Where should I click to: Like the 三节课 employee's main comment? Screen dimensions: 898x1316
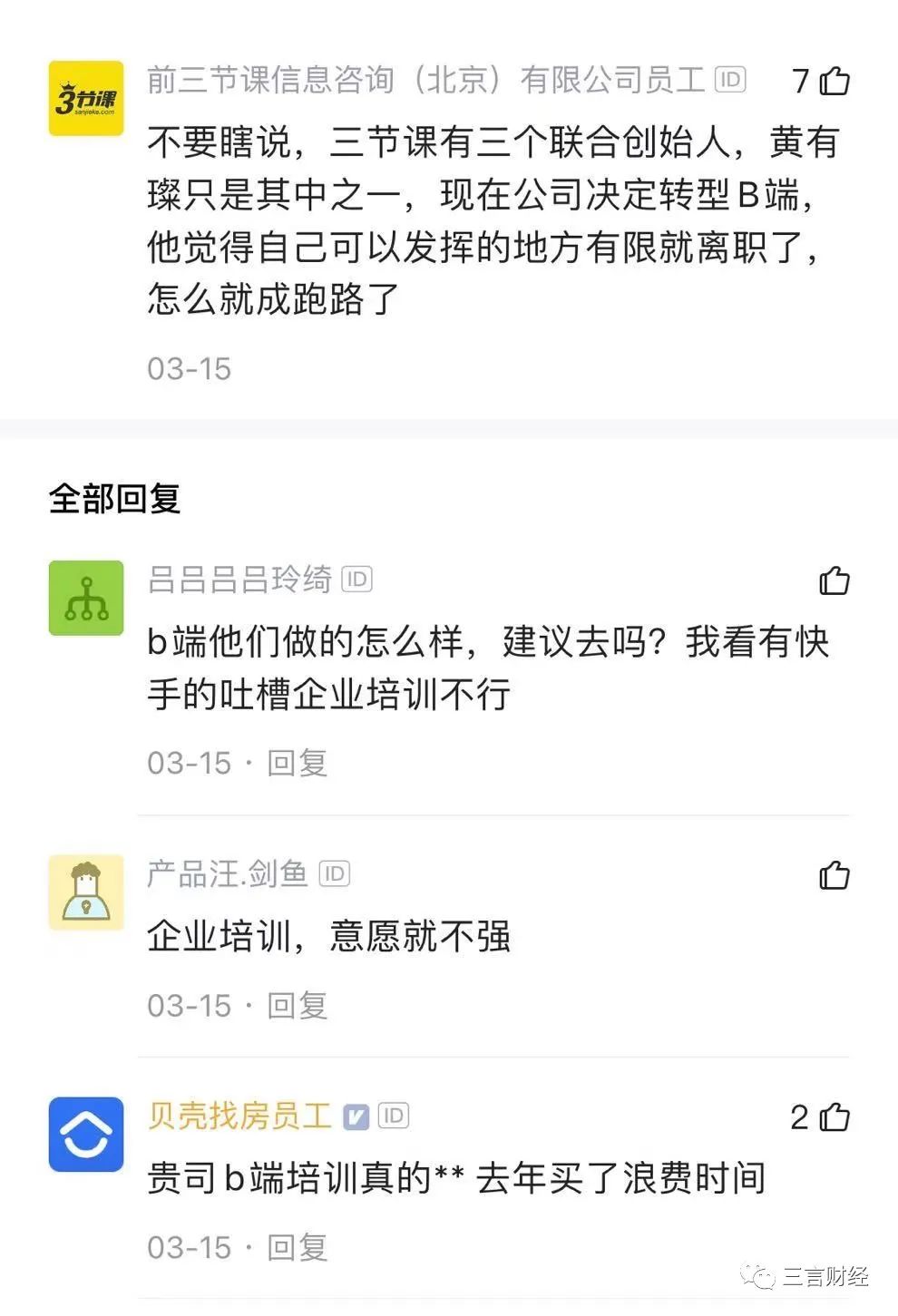(x=835, y=82)
